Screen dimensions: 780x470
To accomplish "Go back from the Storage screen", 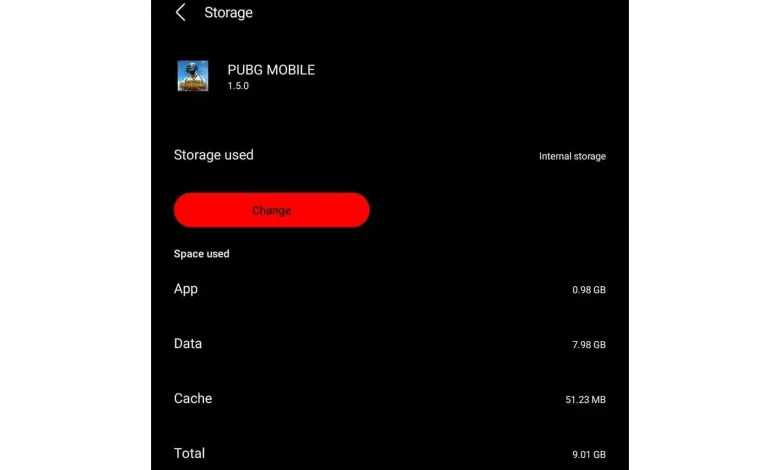I will pyautogui.click(x=181, y=13).
